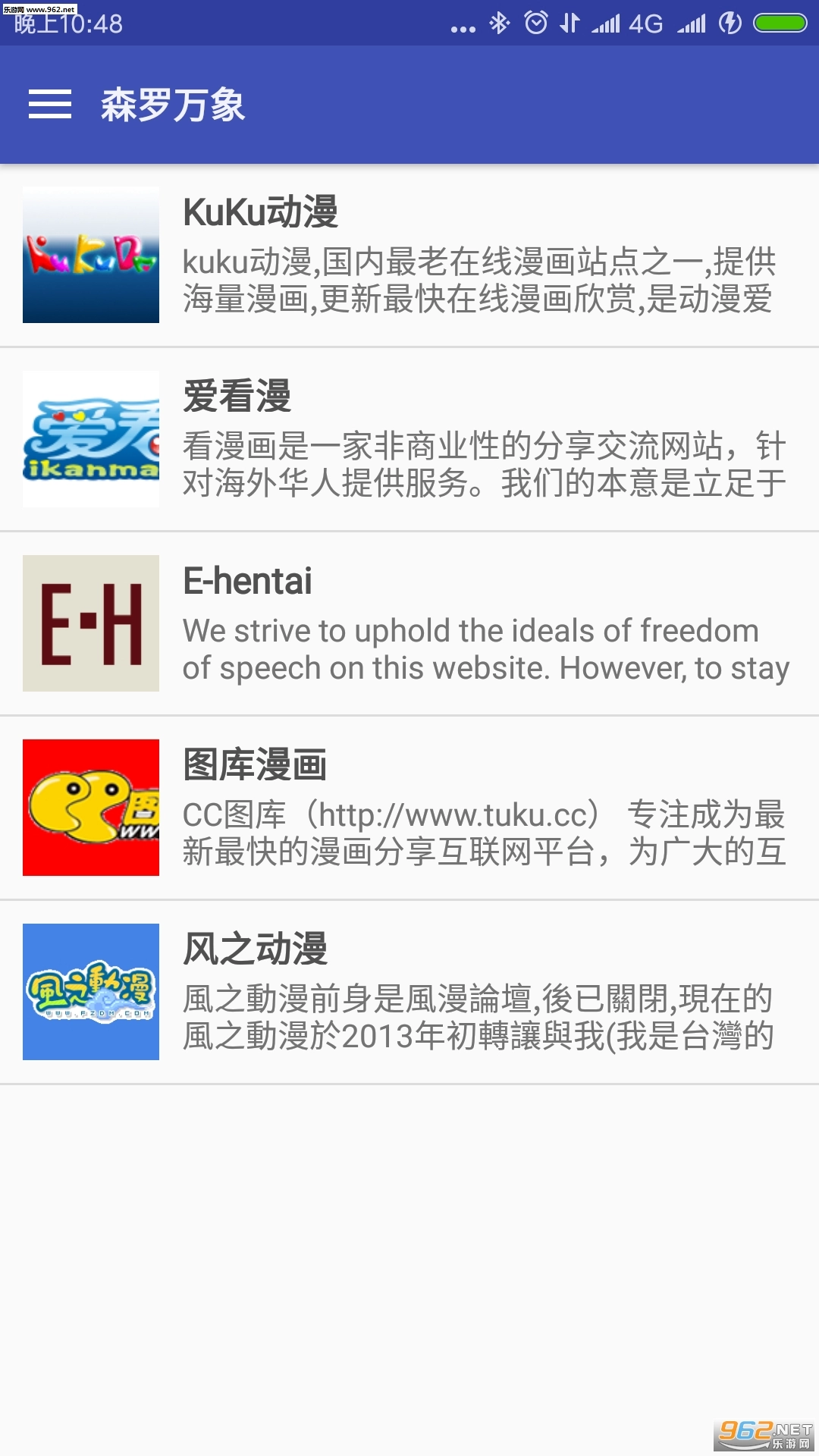Select the 爱看漫 entry
Screen dimensions: 819x1456
pyautogui.click(x=455, y=438)
